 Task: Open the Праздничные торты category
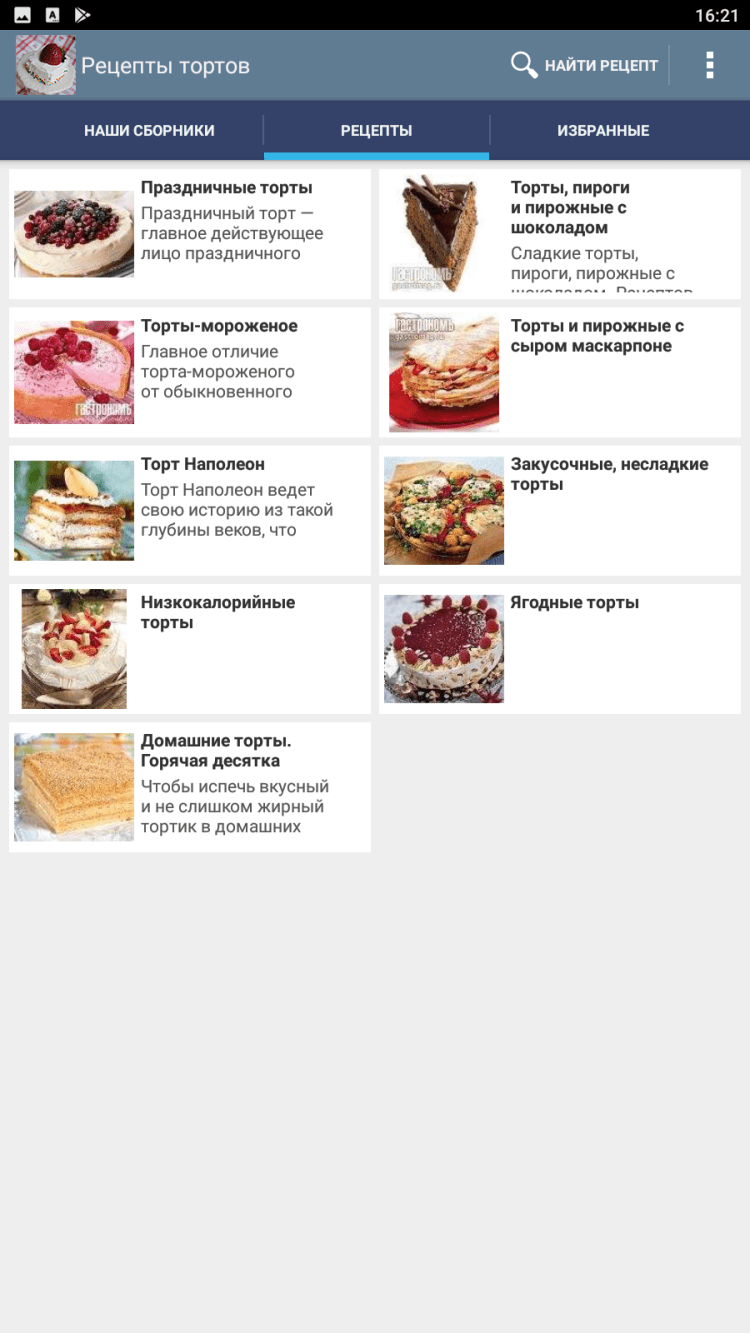190,234
